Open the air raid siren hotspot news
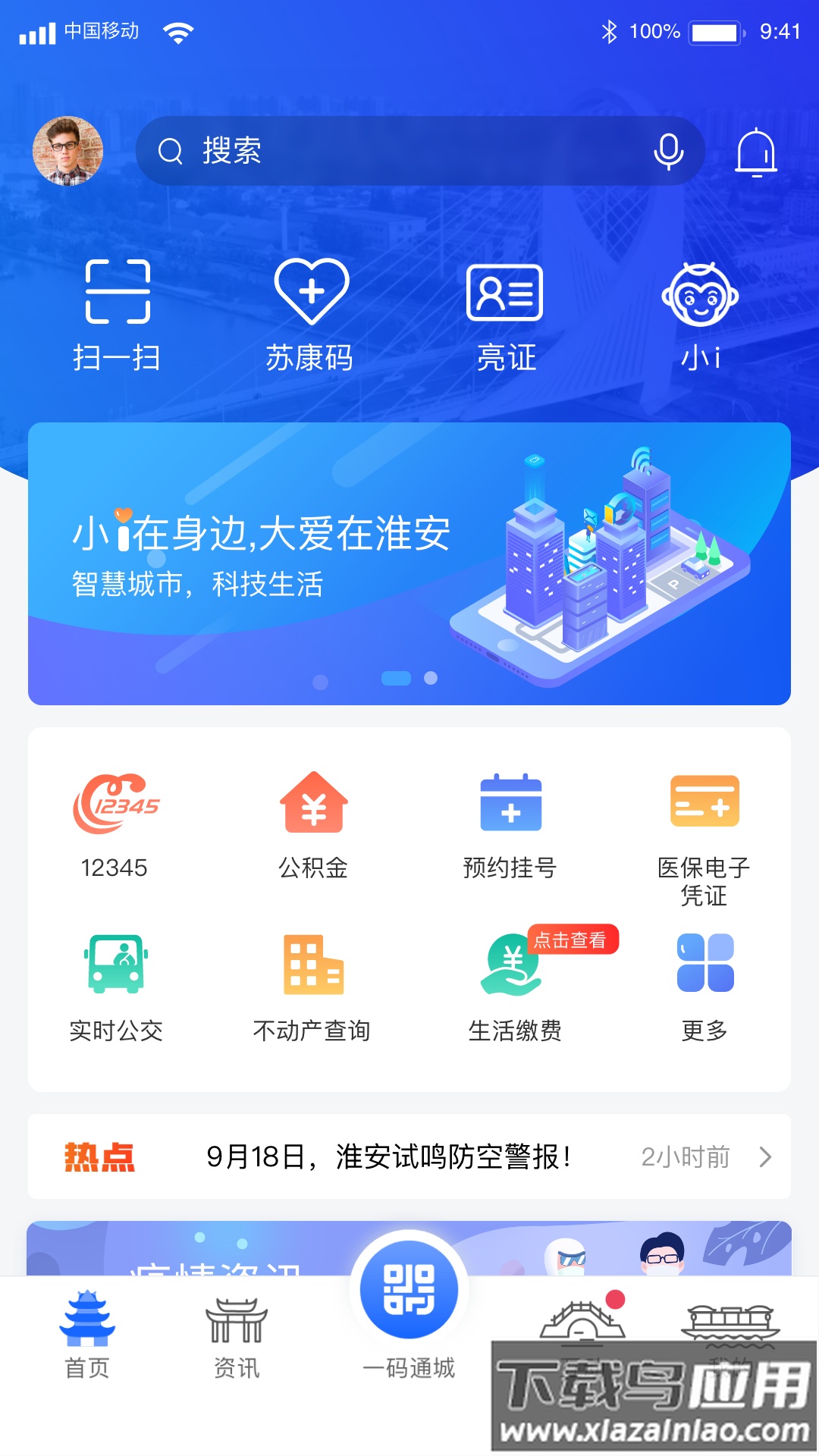This screenshot has height=1456, width=819. tap(389, 1157)
